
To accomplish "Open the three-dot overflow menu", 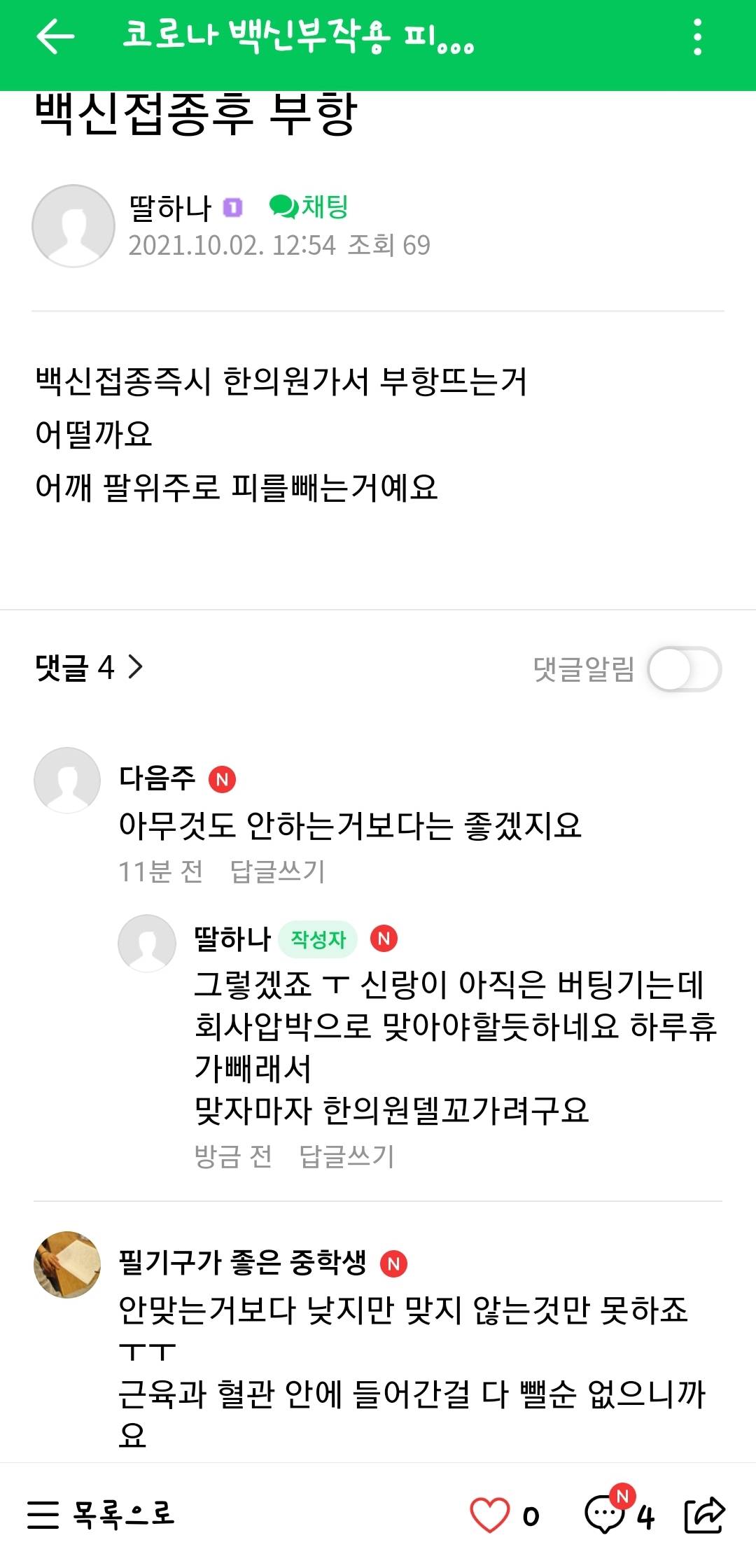I will pos(697,37).
